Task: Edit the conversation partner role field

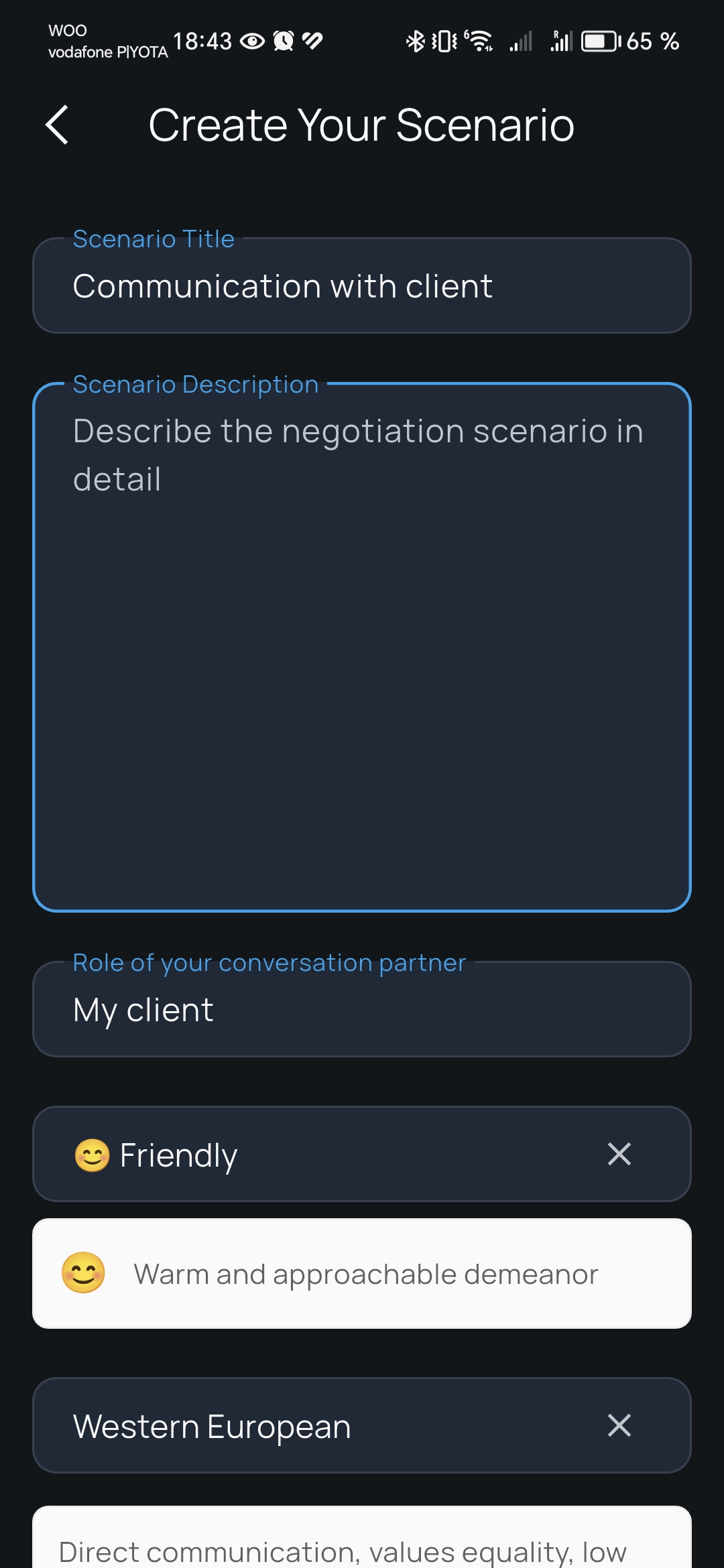Action: (x=362, y=1010)
